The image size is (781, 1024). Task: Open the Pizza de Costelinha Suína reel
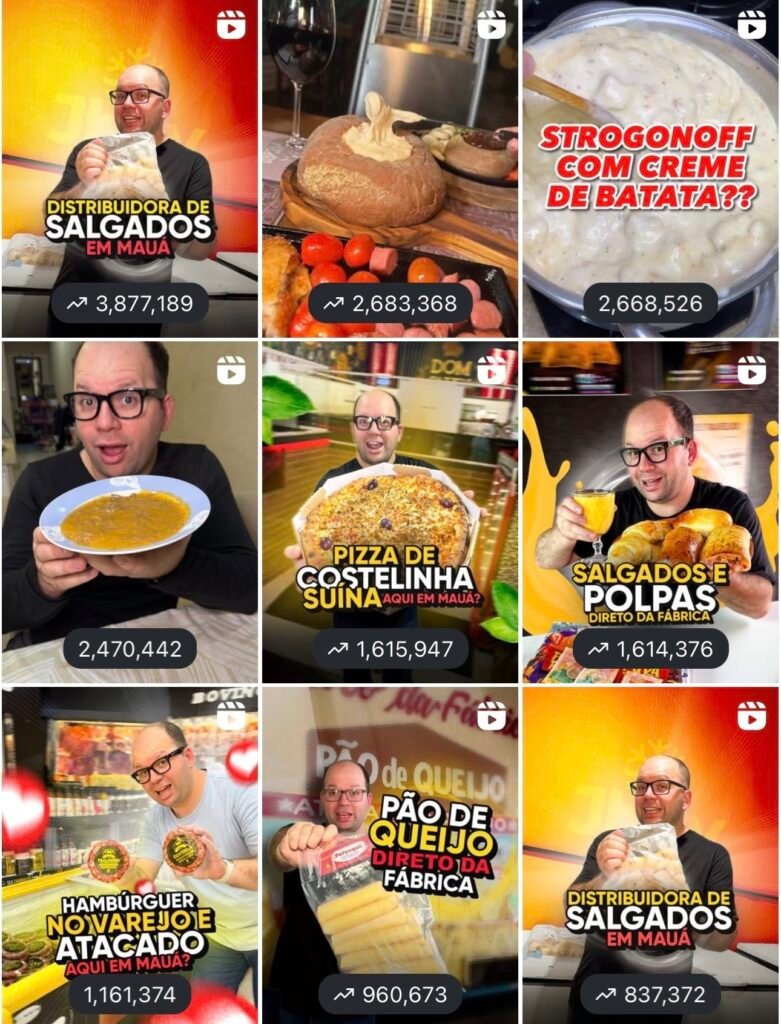tap(390, 512)
